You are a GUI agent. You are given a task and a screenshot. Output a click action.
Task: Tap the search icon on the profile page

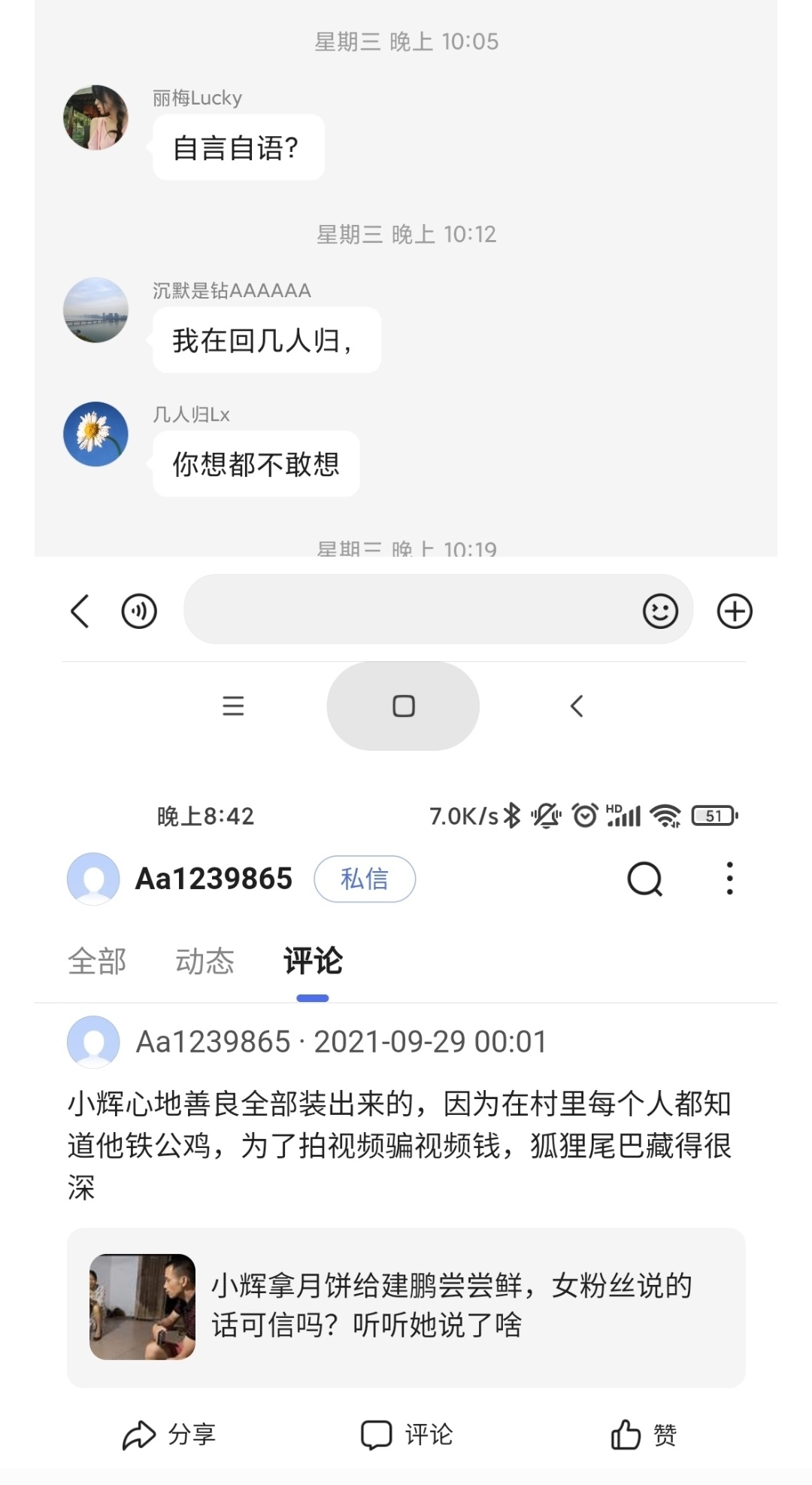coord(643,879)
